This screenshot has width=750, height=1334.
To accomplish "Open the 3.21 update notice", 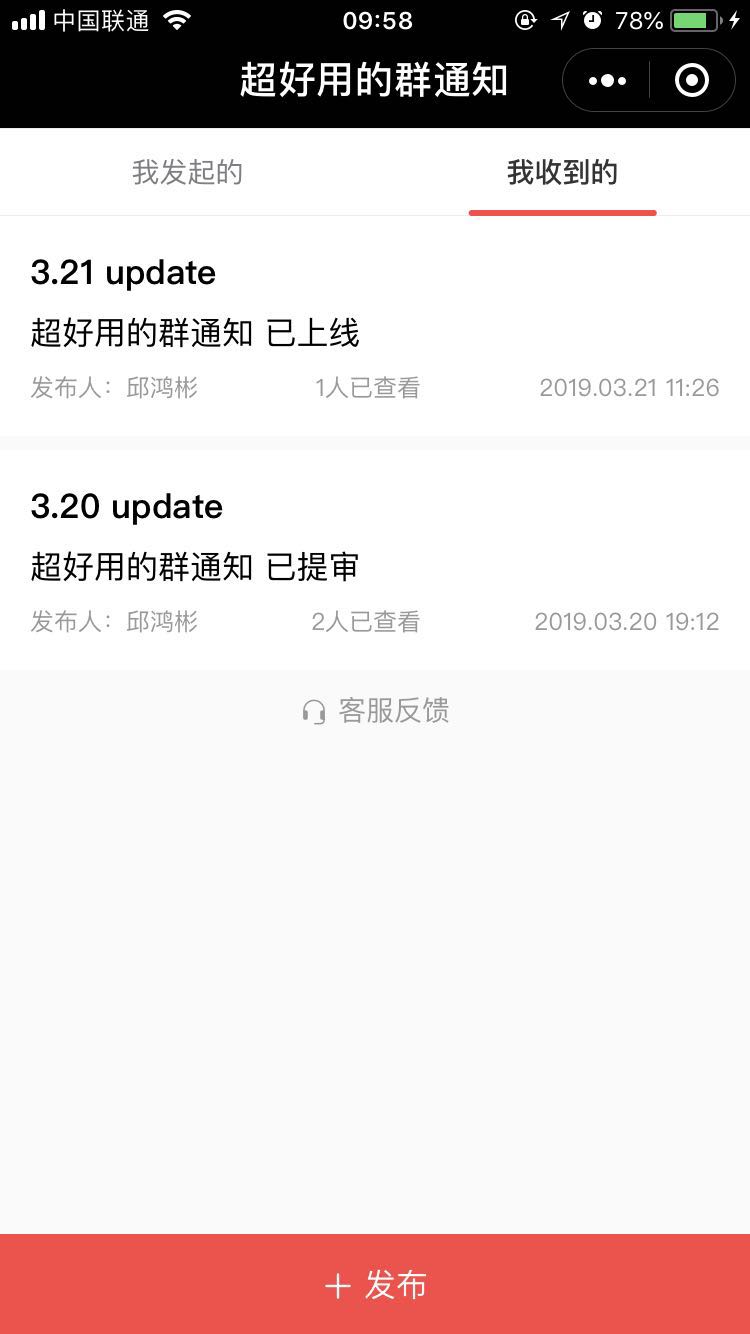I will (375, 326).
